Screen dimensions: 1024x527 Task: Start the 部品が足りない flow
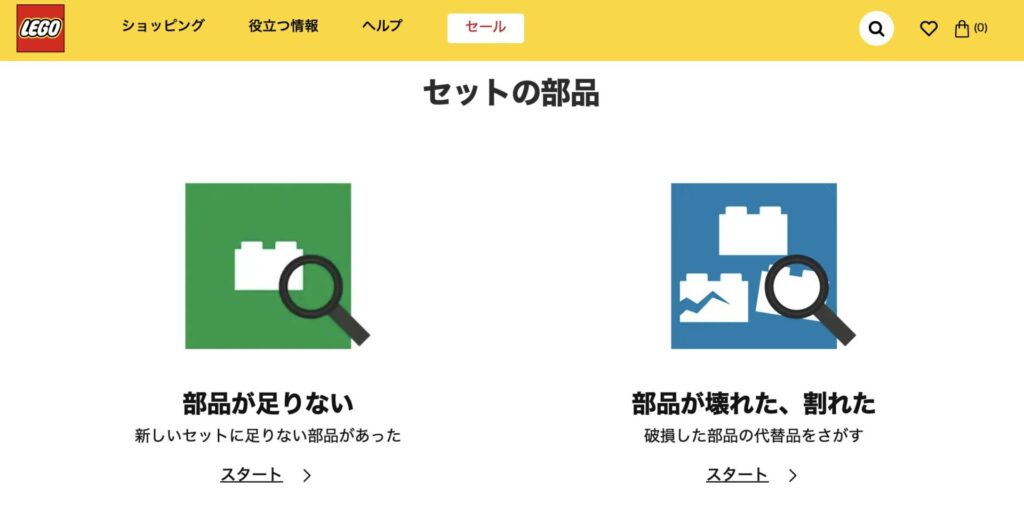[x=265, y=475]
